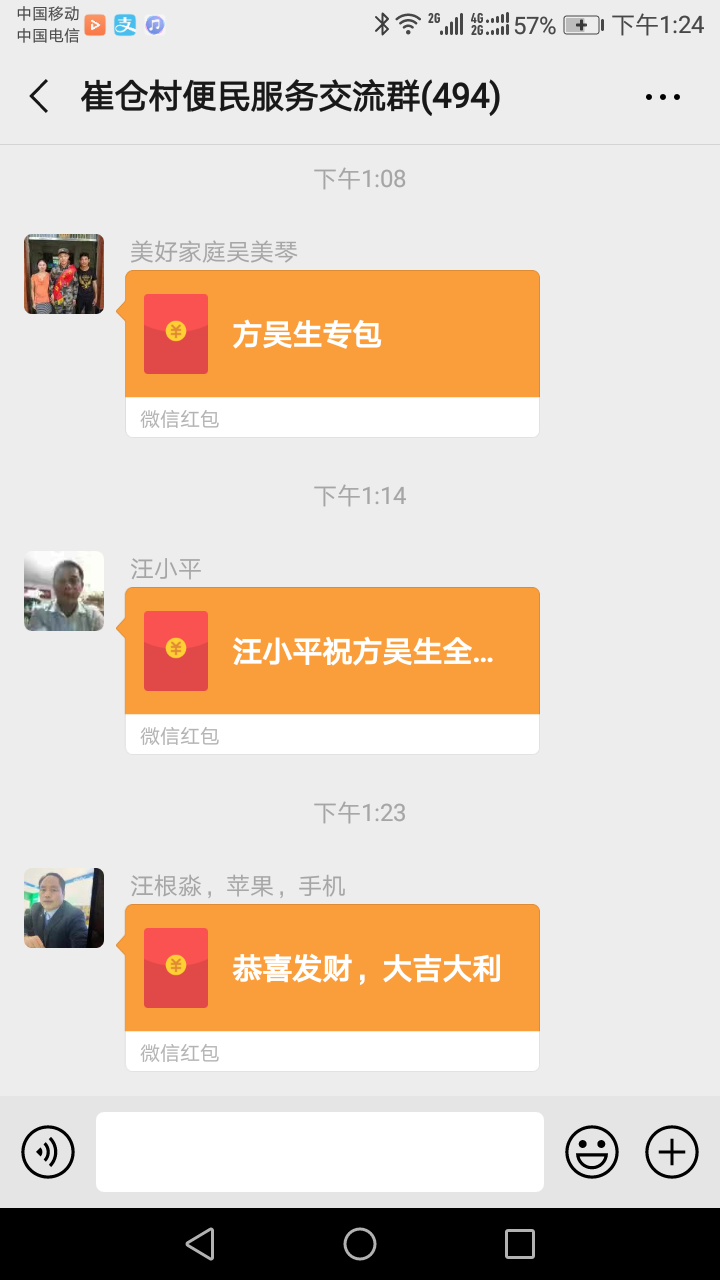Open the plus attachment menu
The height and width of the screenshot is (1280, 720).
[x=672, y=1152]
